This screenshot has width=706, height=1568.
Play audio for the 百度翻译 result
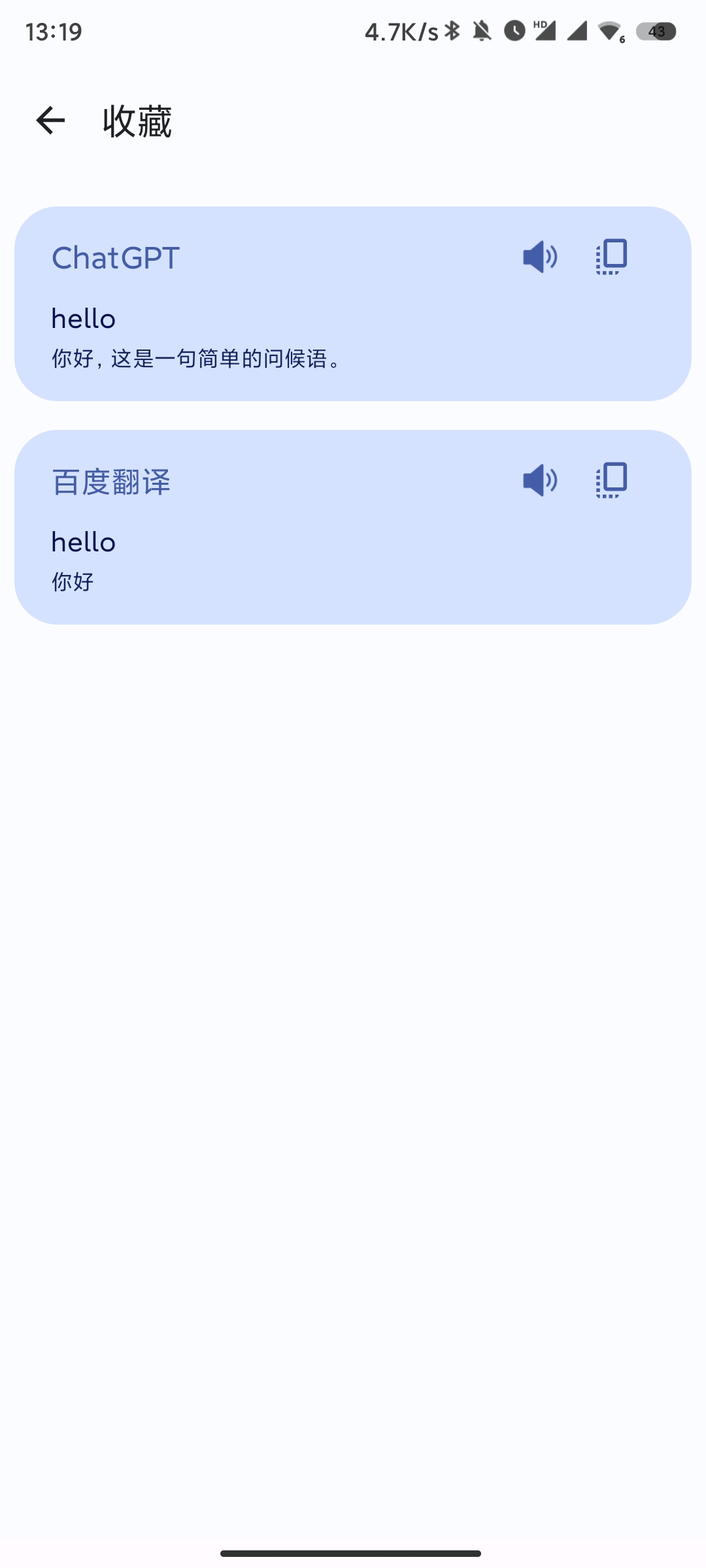click(540, 481)
